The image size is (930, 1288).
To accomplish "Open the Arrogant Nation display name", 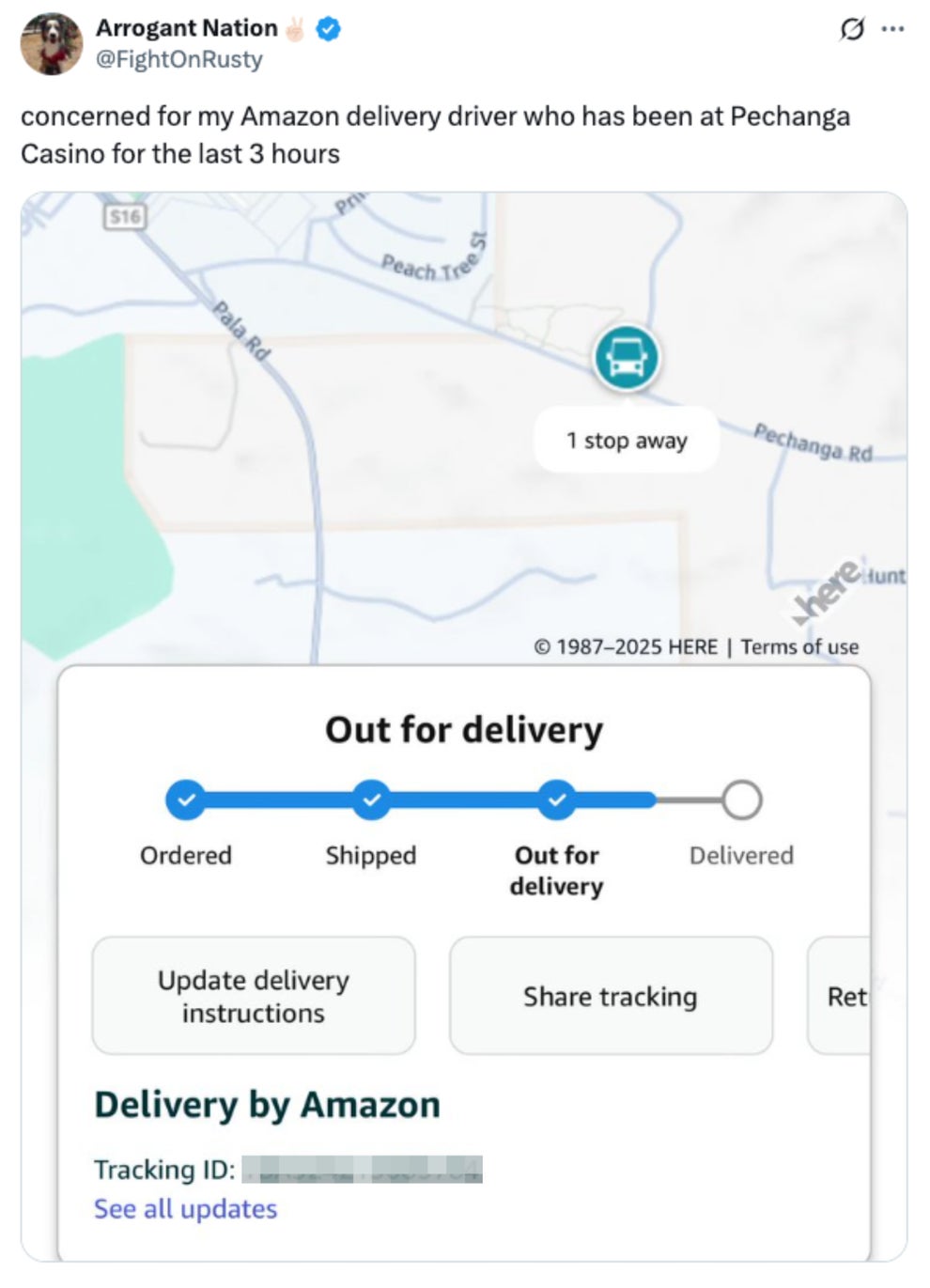I will pyautogui.click(x=187, y=28).
